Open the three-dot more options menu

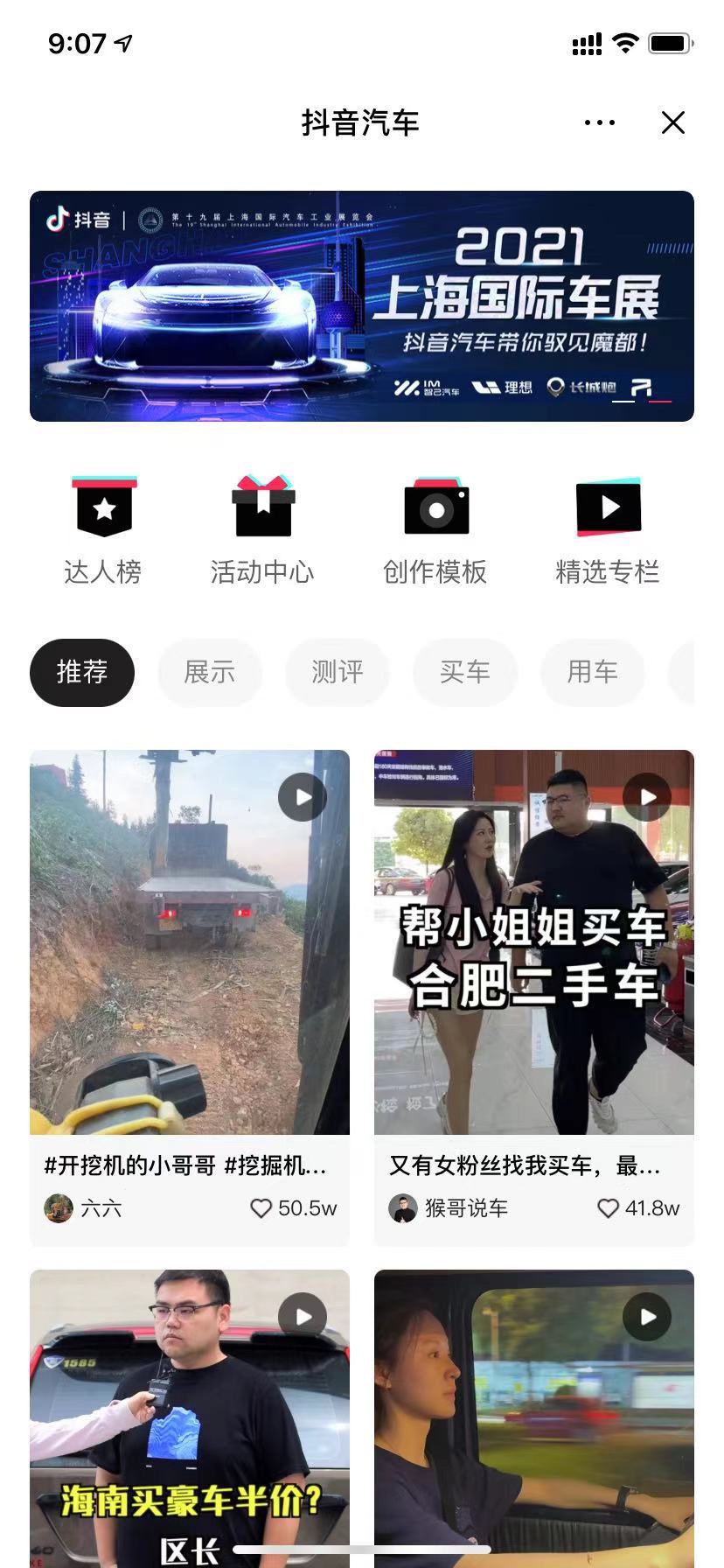(599, 122)
